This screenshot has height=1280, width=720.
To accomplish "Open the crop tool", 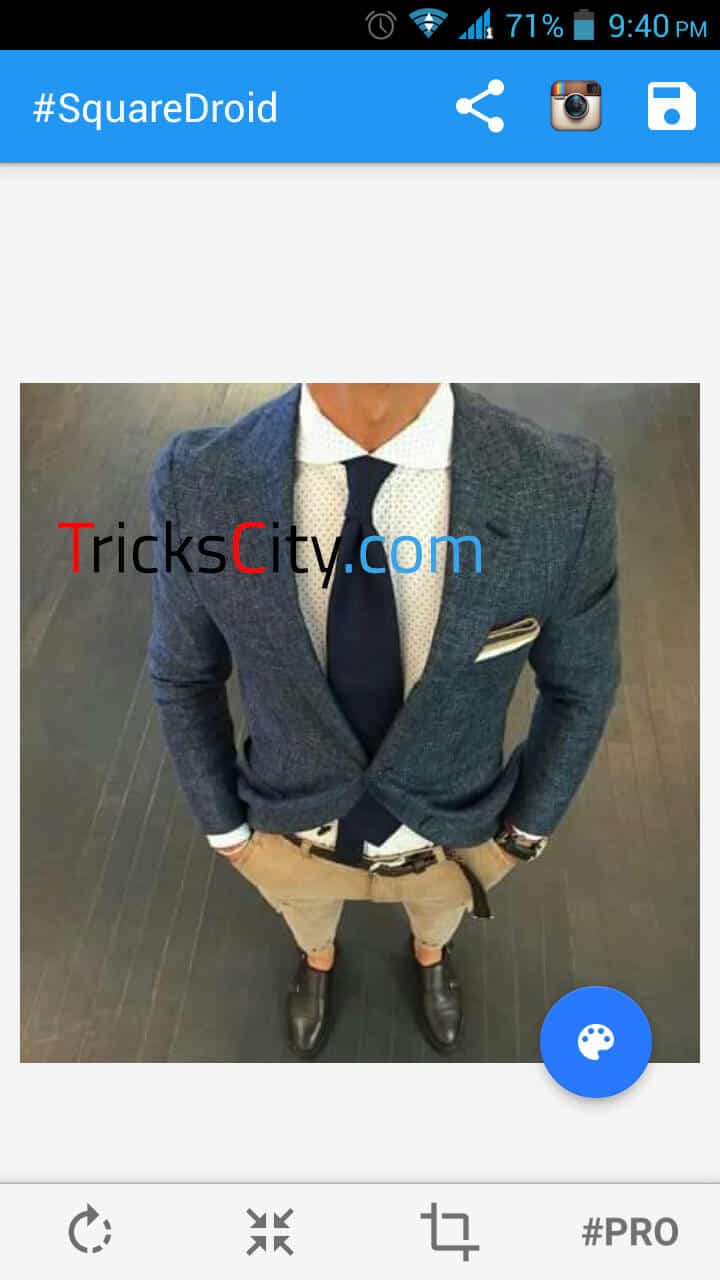I will [450, 1231].
